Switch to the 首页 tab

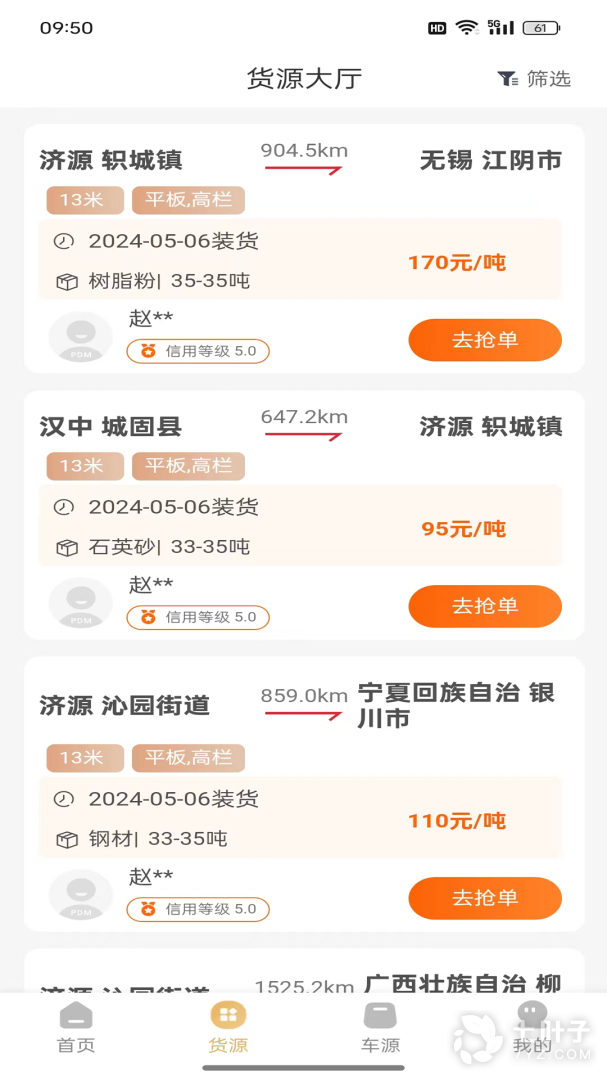point(76,1028)
